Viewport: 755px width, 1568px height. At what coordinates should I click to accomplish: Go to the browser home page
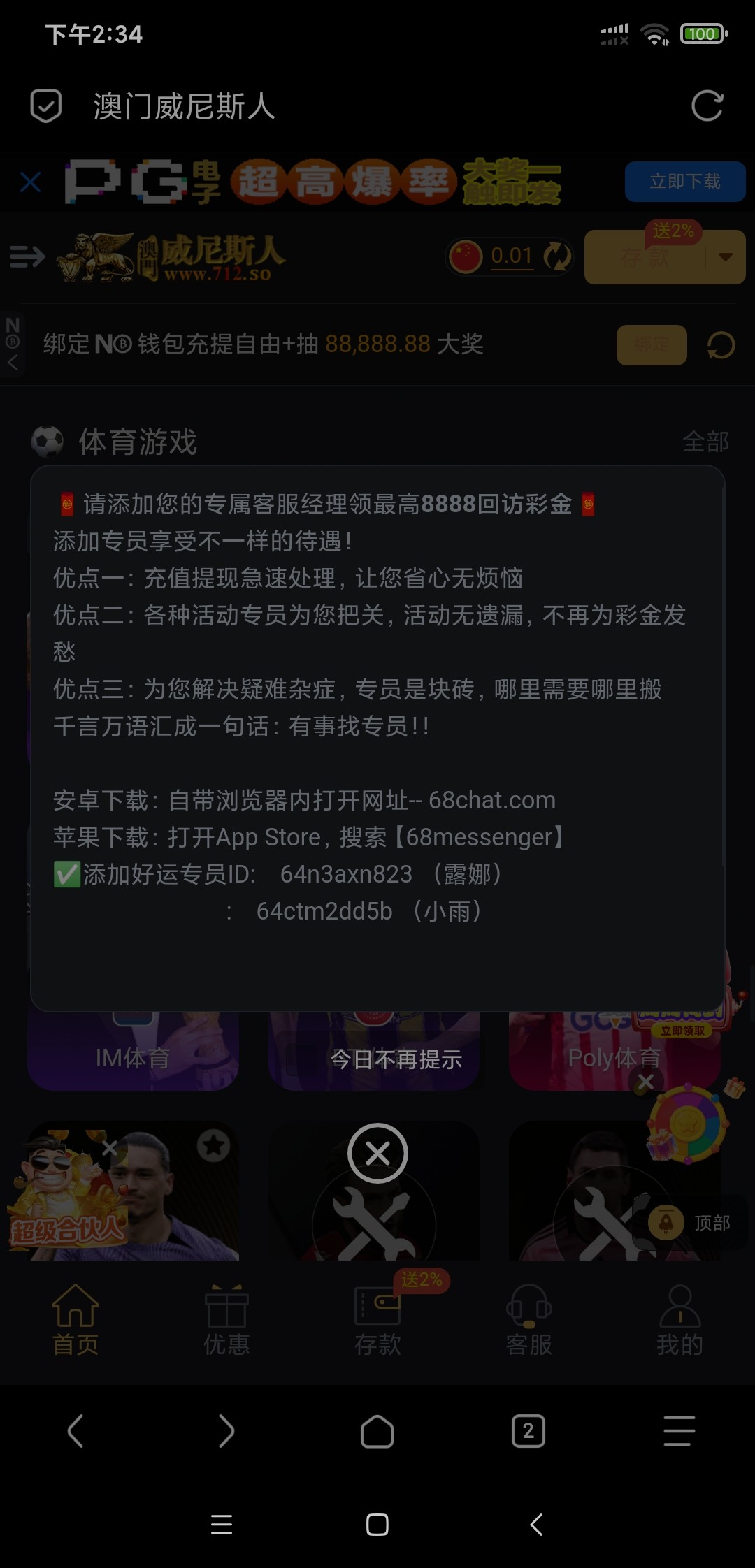[x=377, y=1431]
